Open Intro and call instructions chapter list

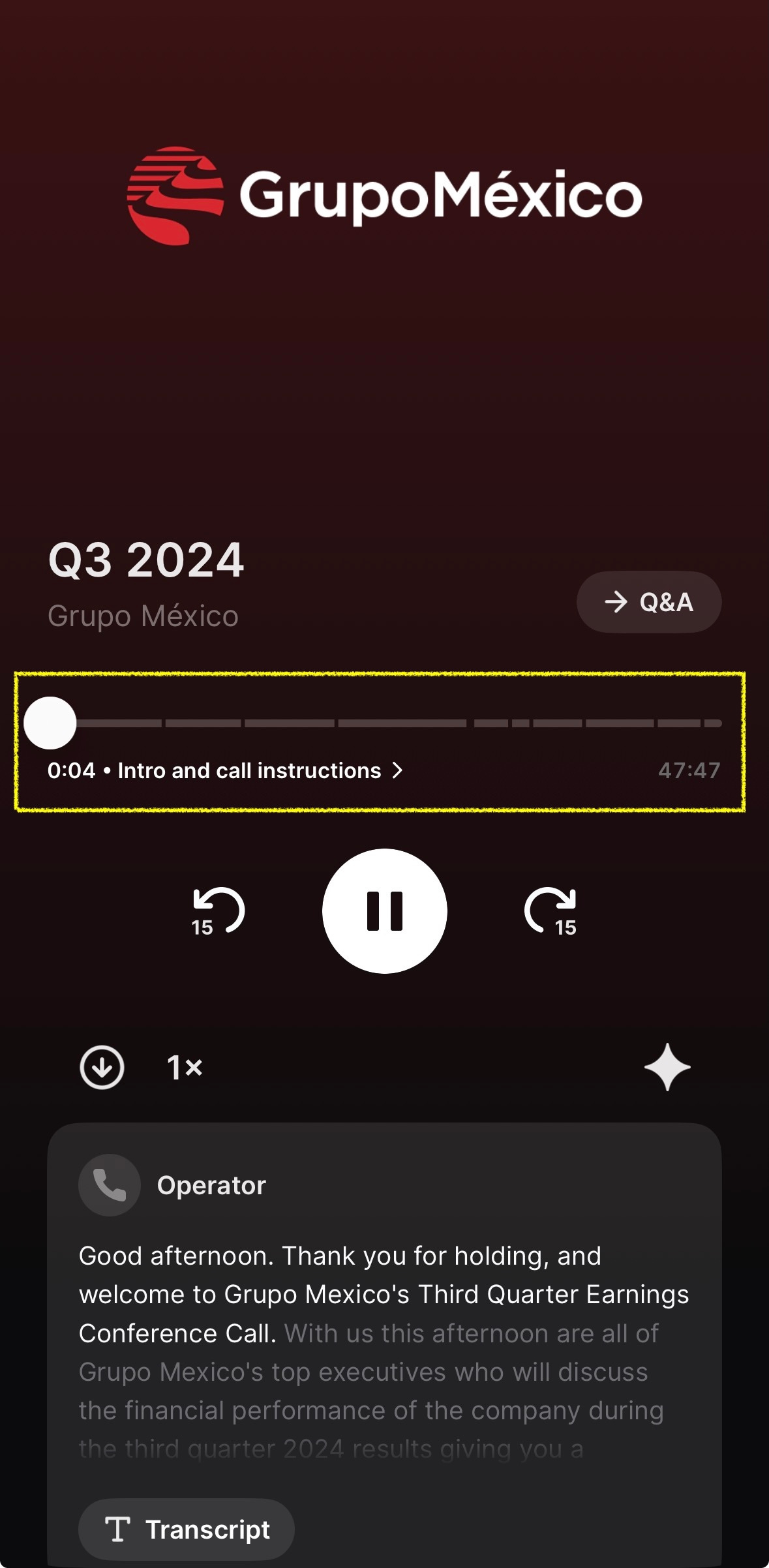260,770
